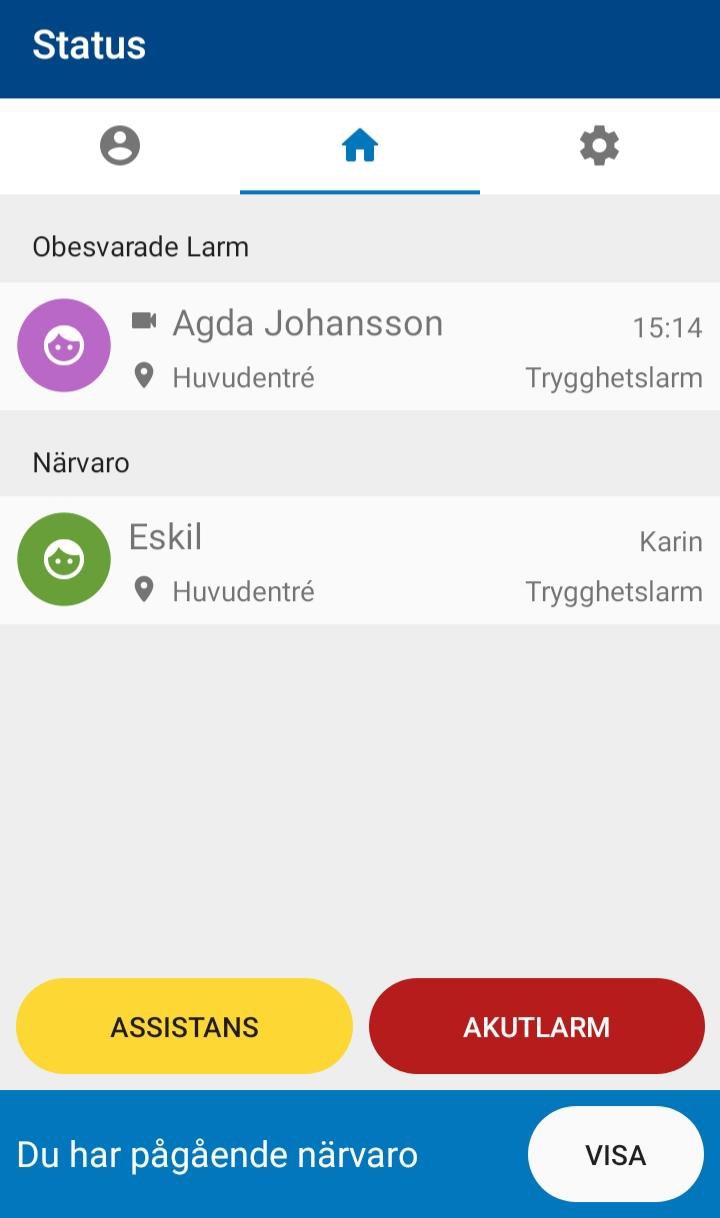Tap the Du har pågående närvaro banner
Viewport: 720px width, 1218px height.
216,1154
